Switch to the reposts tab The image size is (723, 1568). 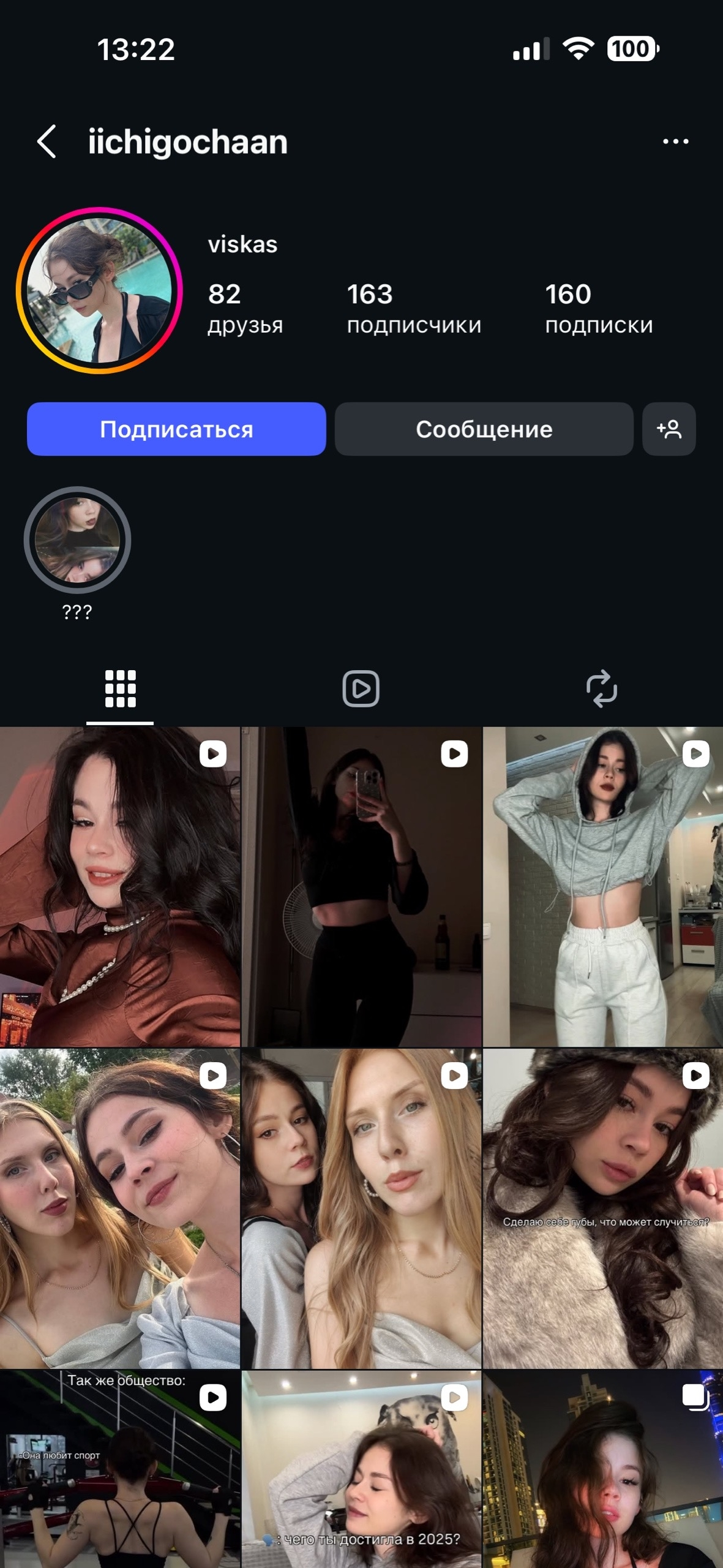(x=601, y=688)
